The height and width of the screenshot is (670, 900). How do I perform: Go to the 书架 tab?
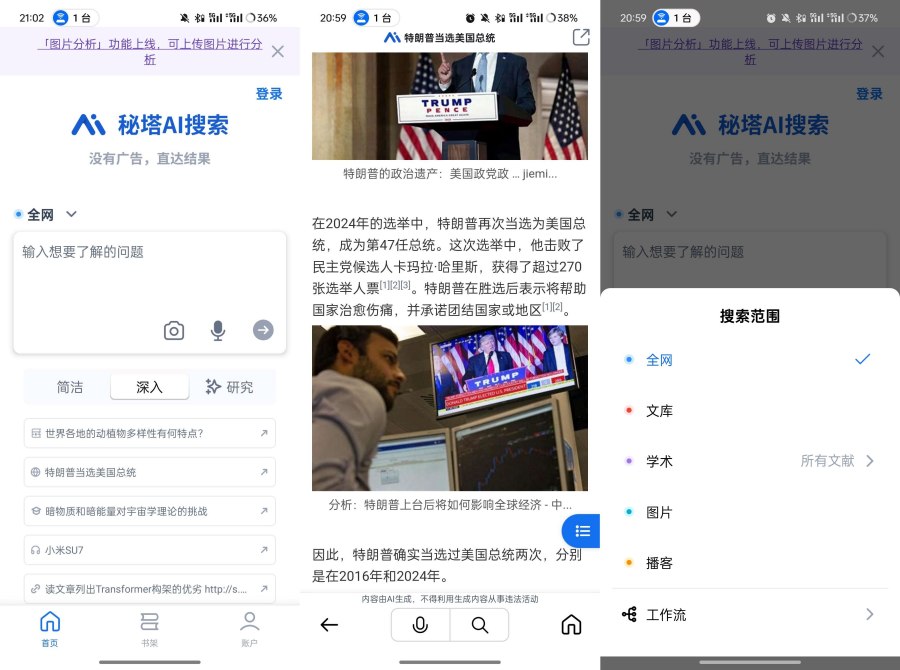(x=150, y=628)
